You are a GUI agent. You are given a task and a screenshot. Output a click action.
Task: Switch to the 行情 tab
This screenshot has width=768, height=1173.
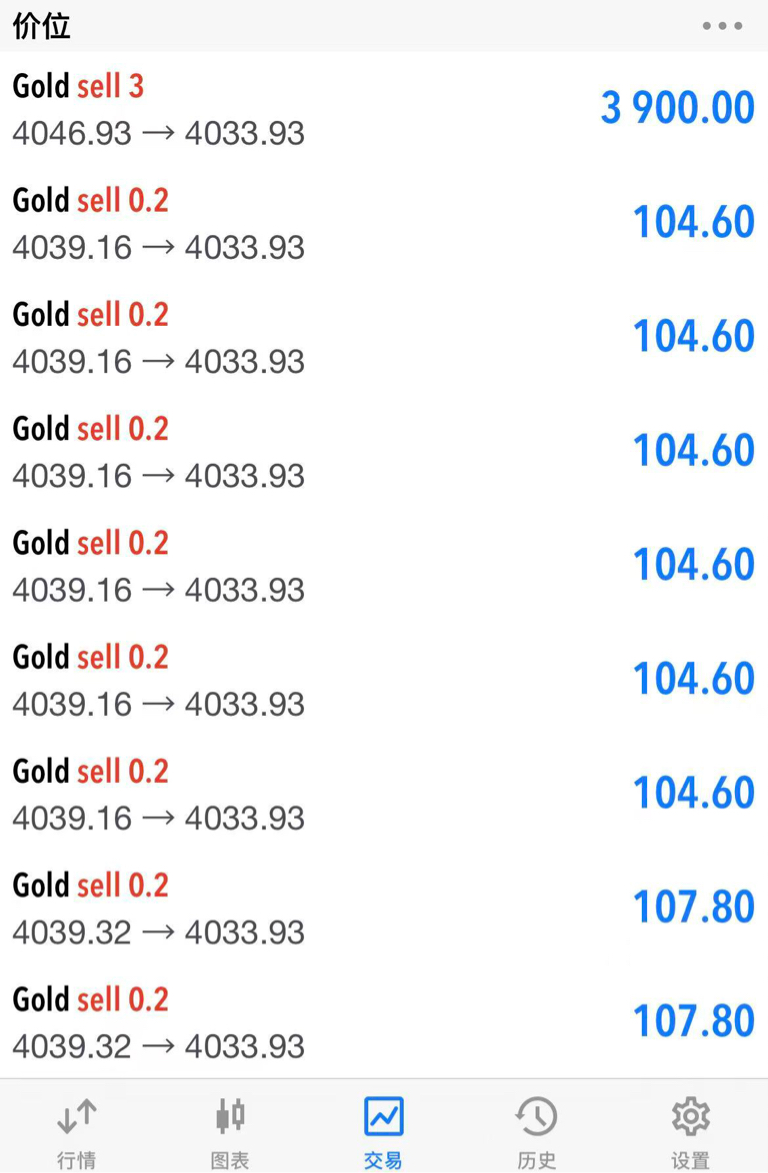pyautogui.click(x=77, y=1130)
